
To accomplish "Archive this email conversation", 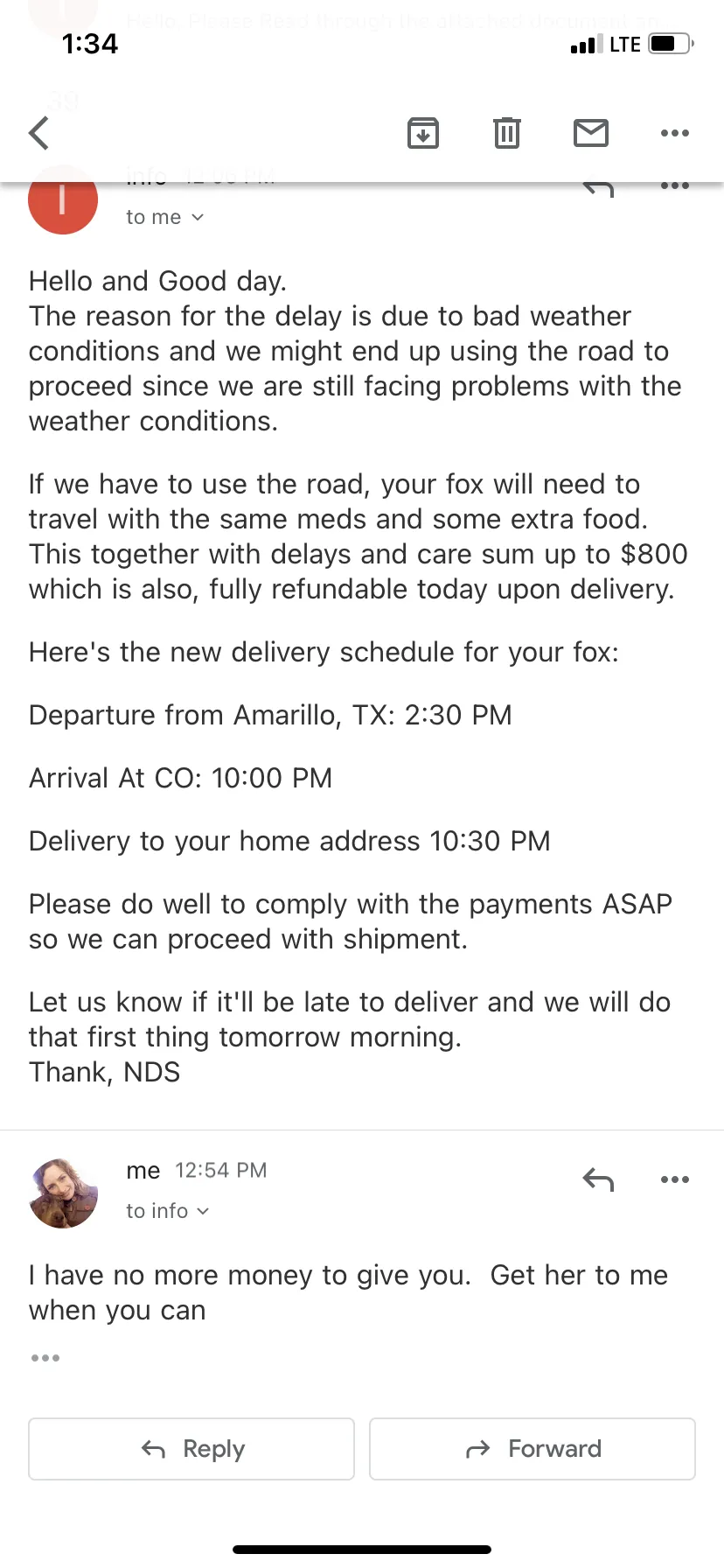I will tap(423, 133).
